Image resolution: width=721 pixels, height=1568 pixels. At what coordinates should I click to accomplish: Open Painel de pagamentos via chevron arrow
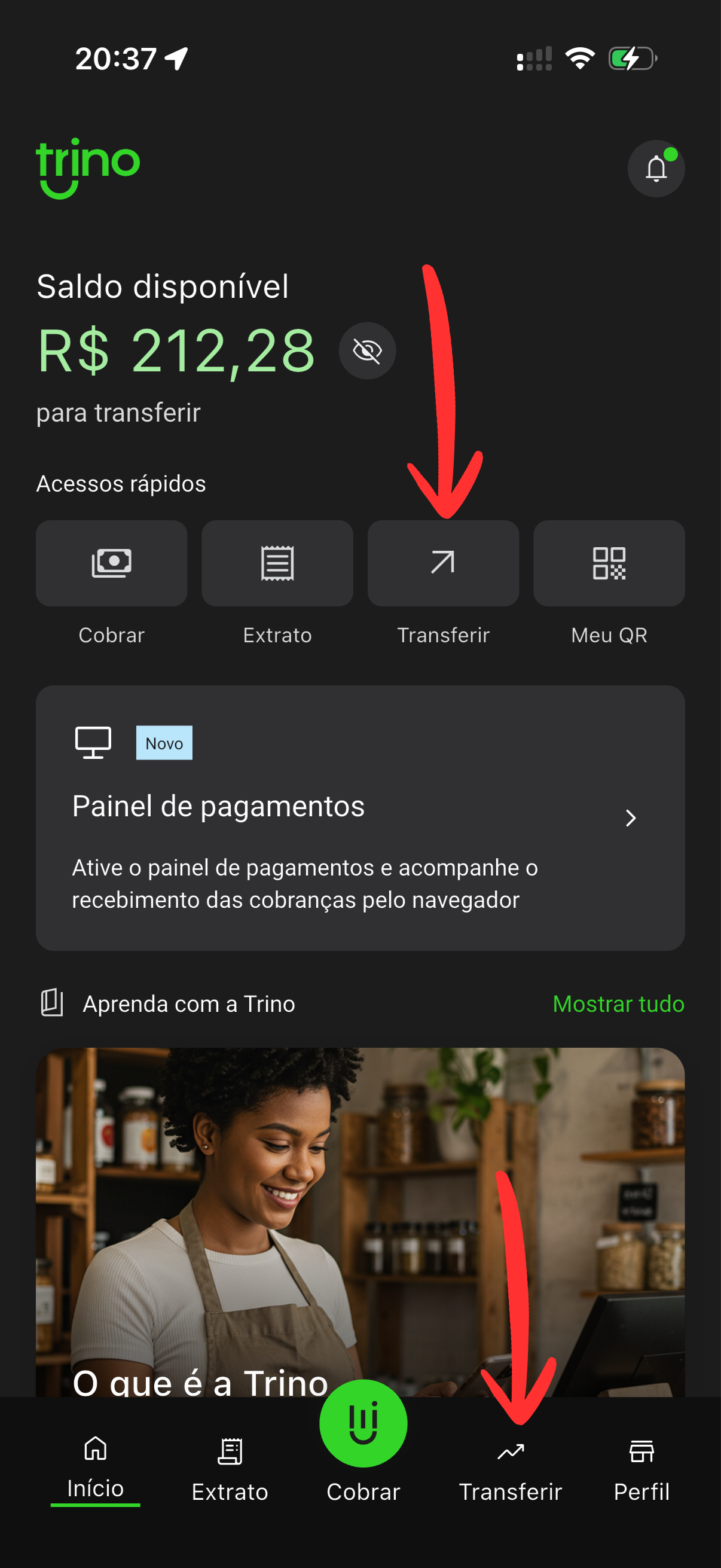point(631,819)
